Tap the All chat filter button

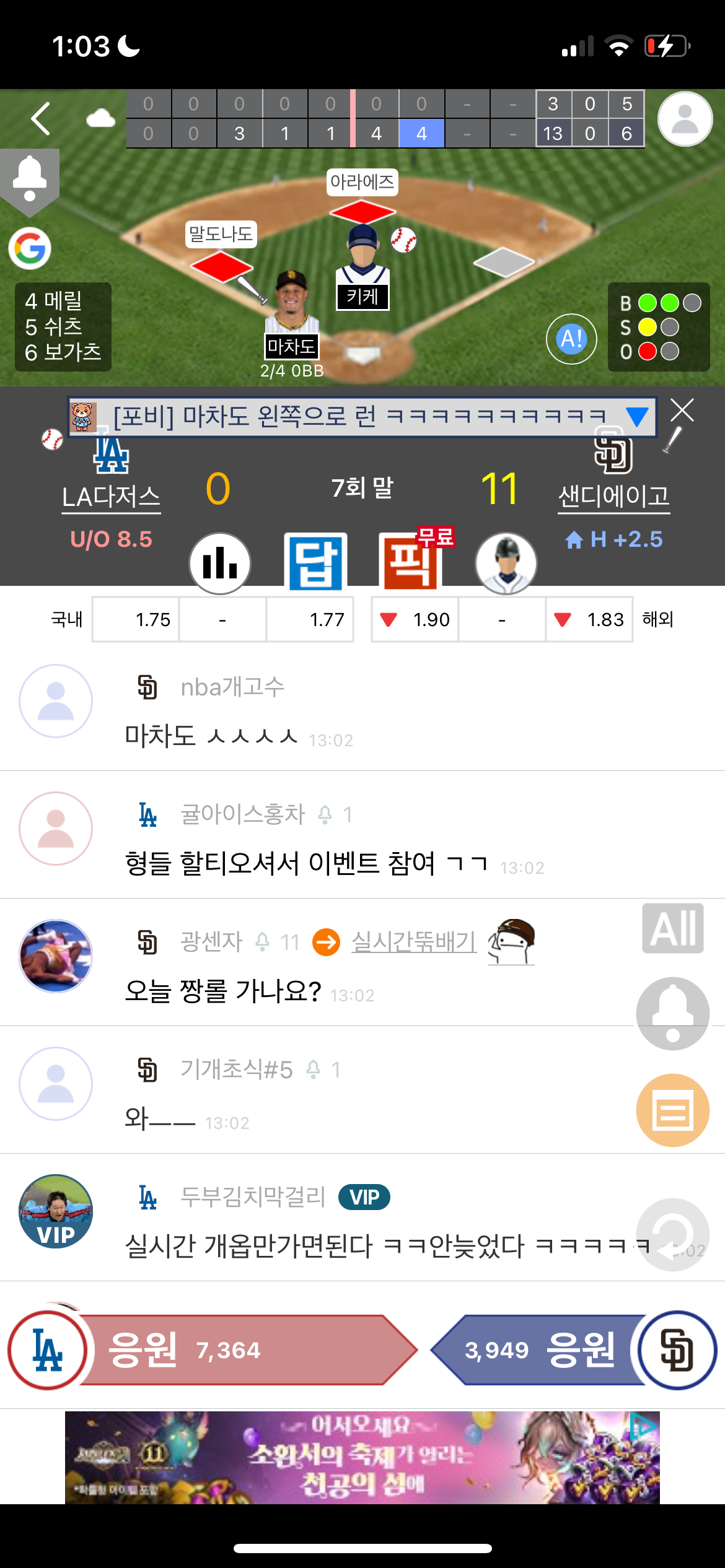pyautogui.click(x=672, y=928)
